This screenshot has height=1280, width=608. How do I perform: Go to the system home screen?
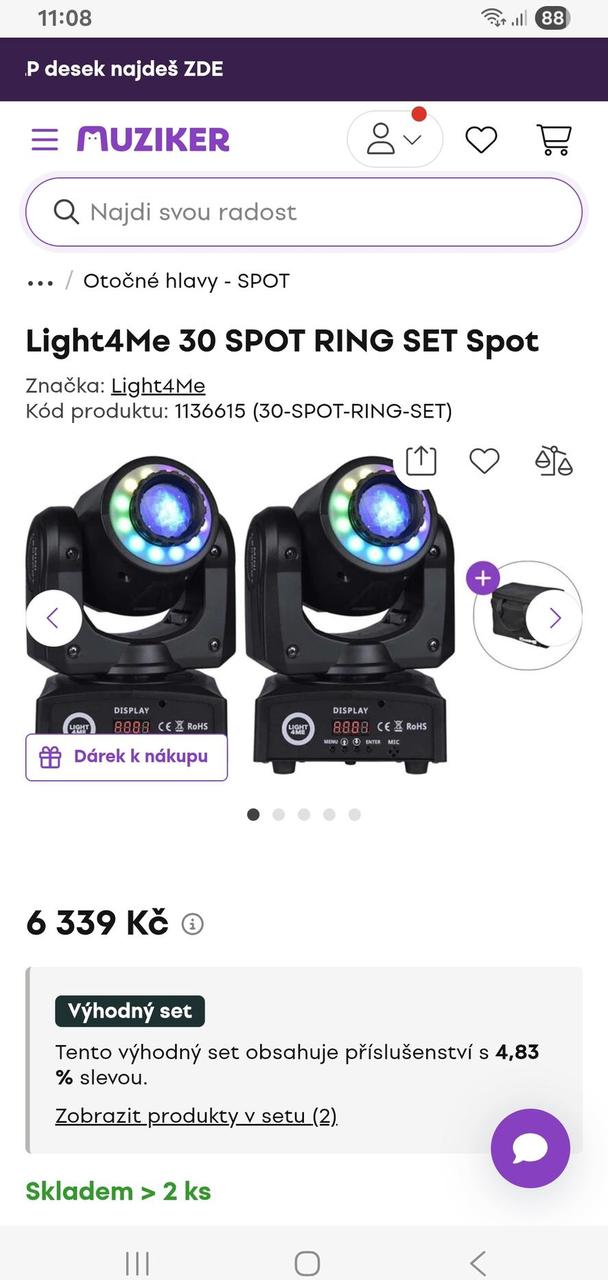[307, 1262]
